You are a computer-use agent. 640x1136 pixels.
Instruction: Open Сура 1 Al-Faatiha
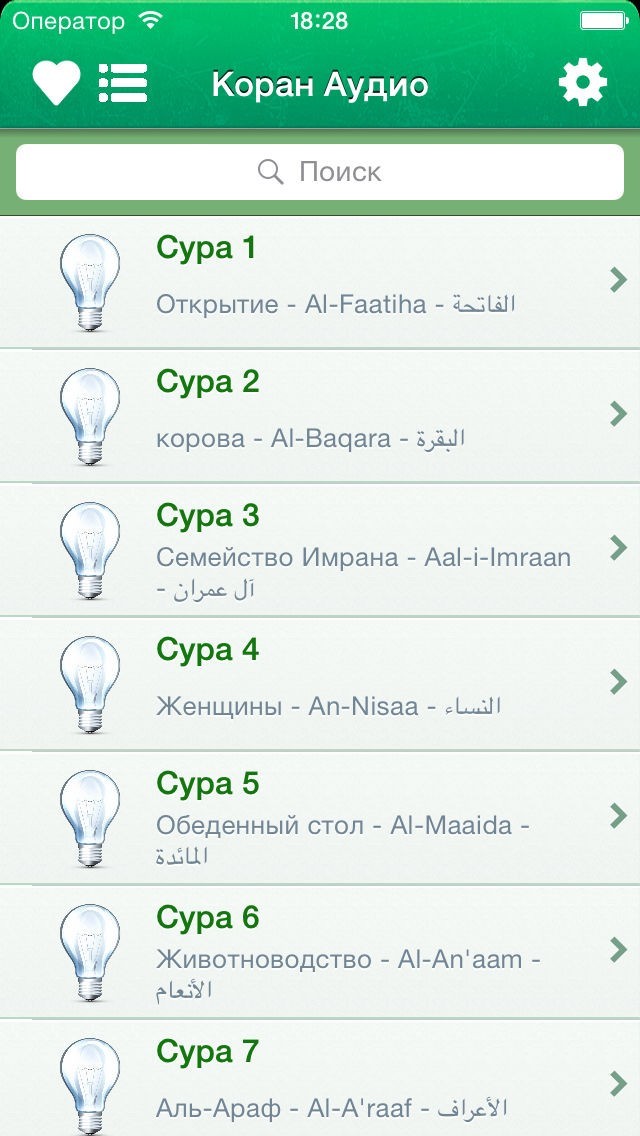pos(320,281)
